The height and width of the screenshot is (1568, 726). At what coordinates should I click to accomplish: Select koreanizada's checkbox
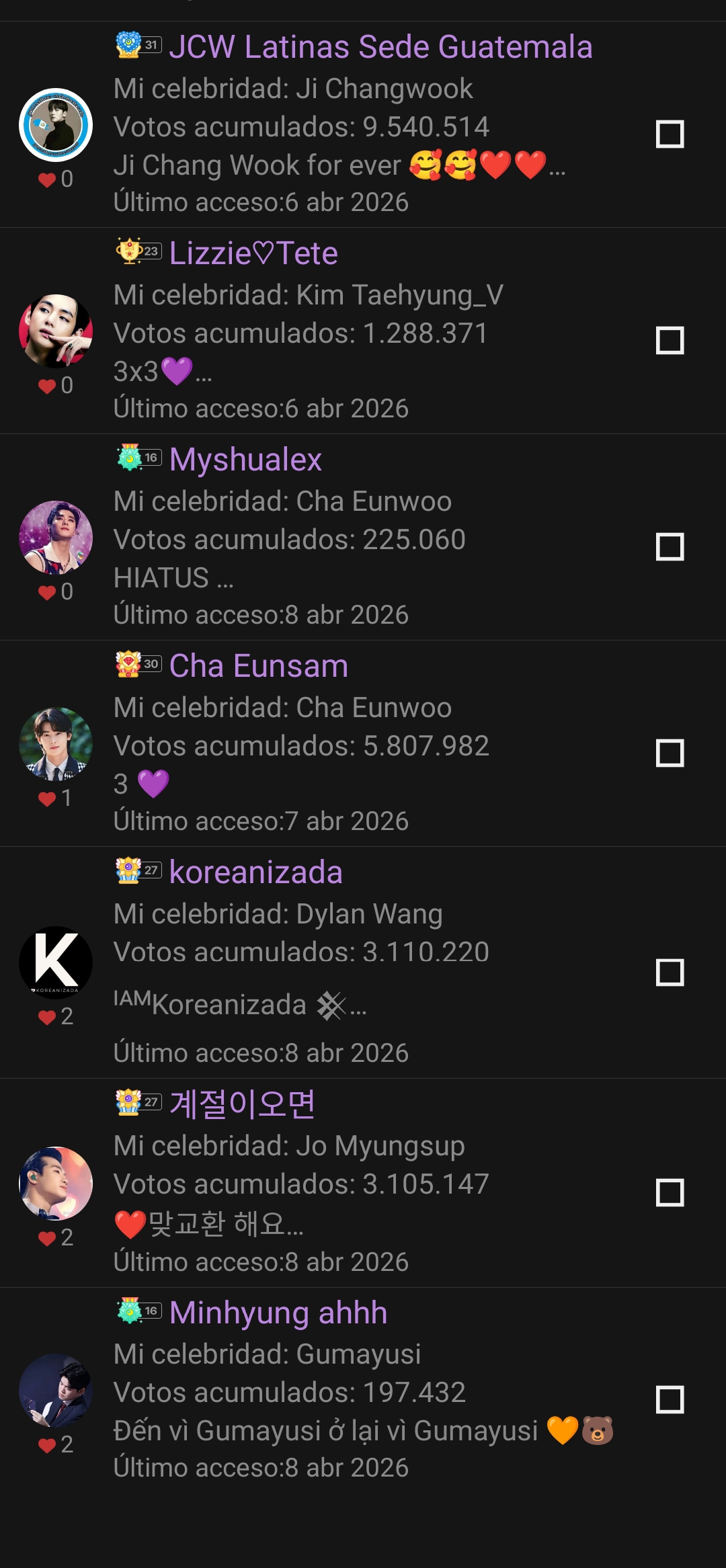point(670,972)
